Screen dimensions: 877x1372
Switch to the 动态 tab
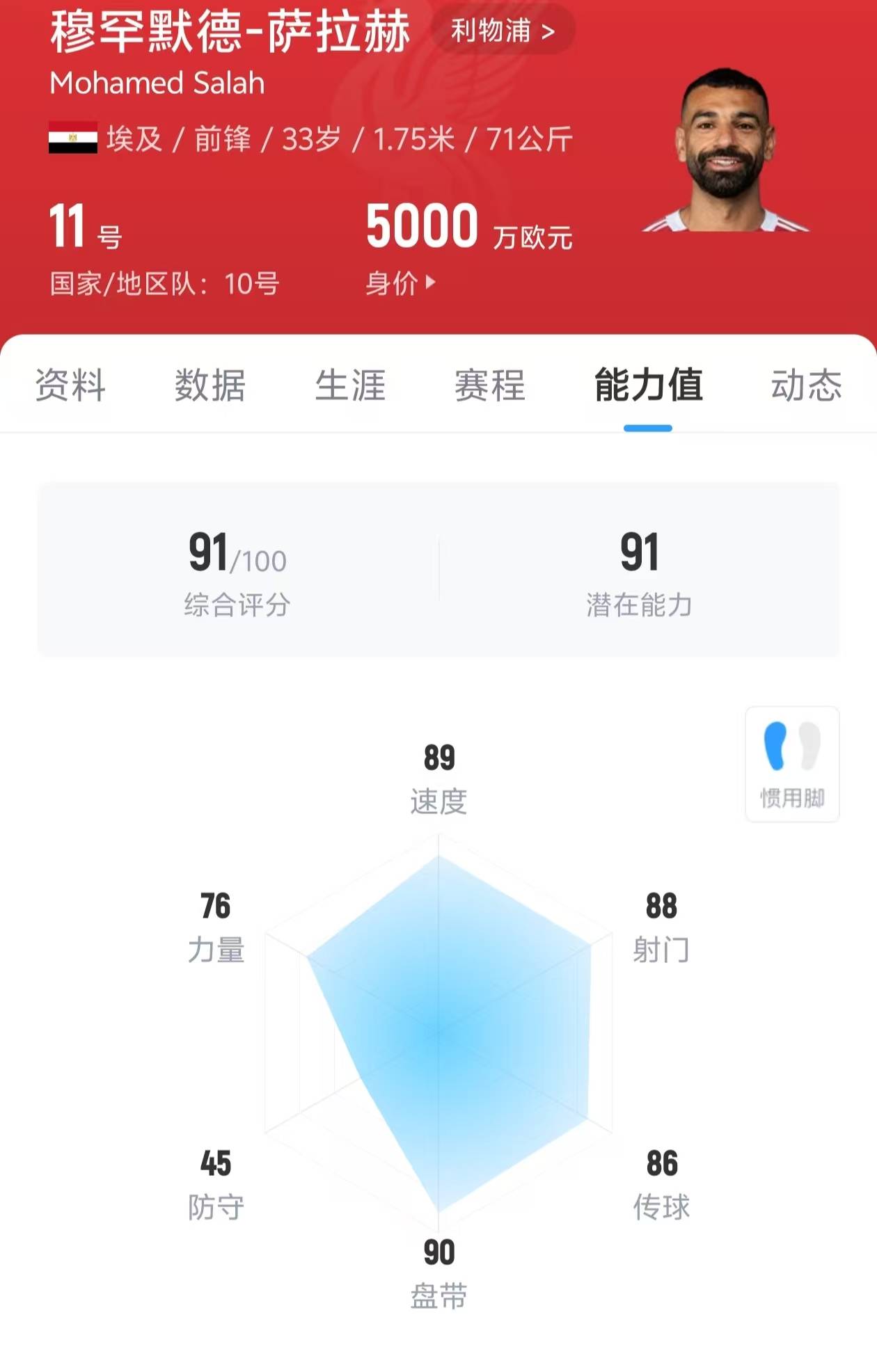(x=805, y=385)
